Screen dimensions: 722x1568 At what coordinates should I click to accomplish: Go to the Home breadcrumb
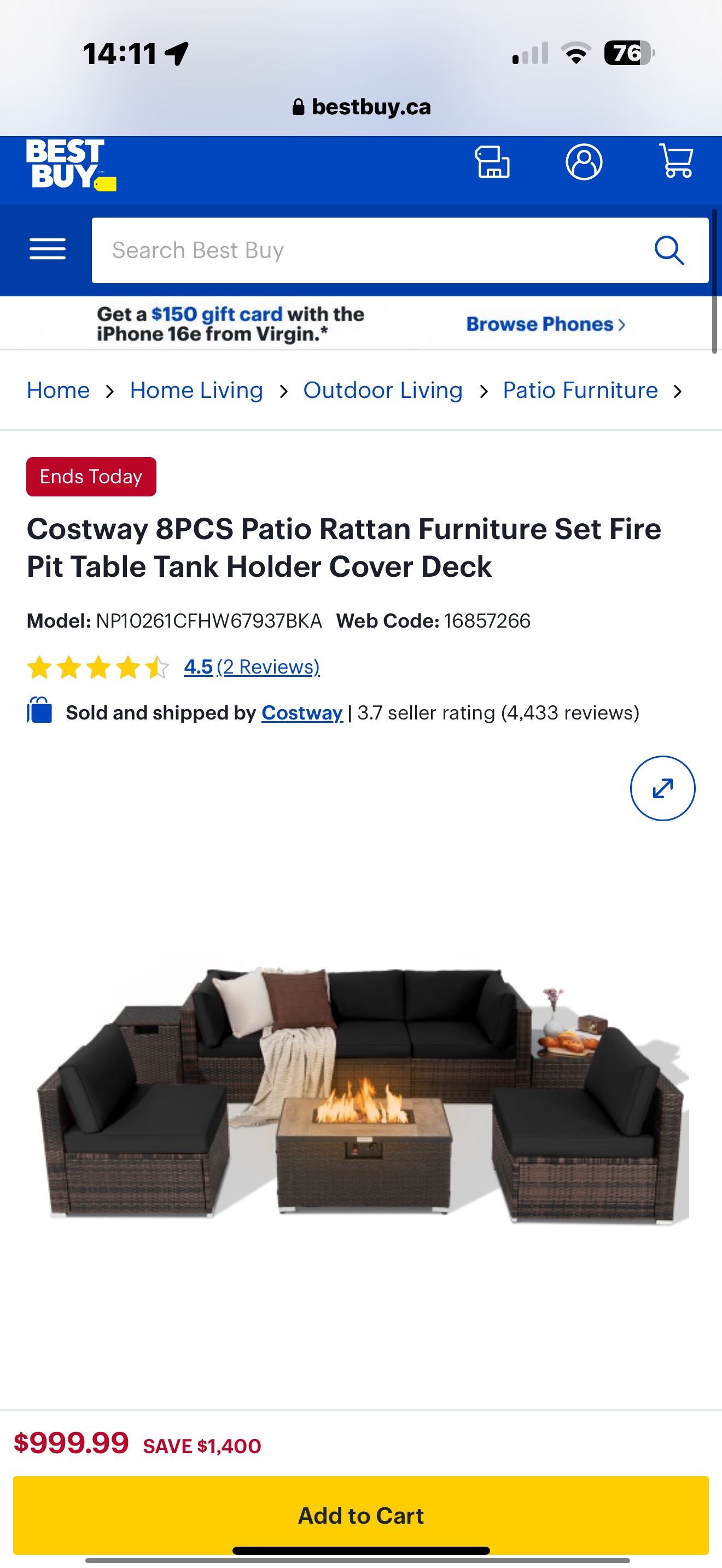(59, 390)
